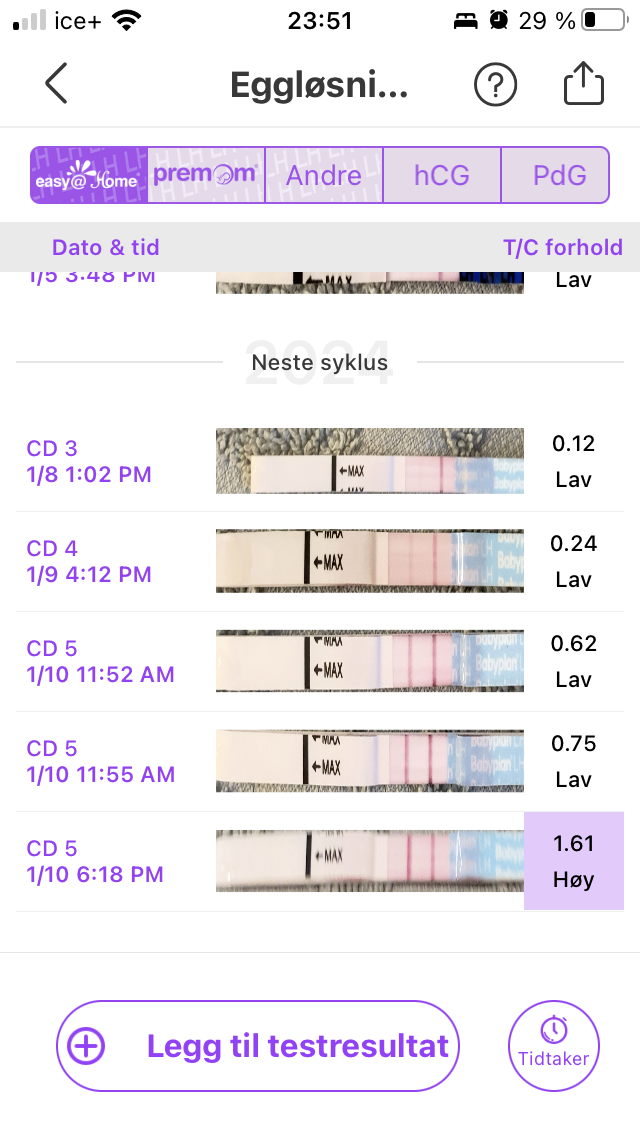Share the ovulation test results
This screenshot has height=1136, width=640.
click(584, 85)
